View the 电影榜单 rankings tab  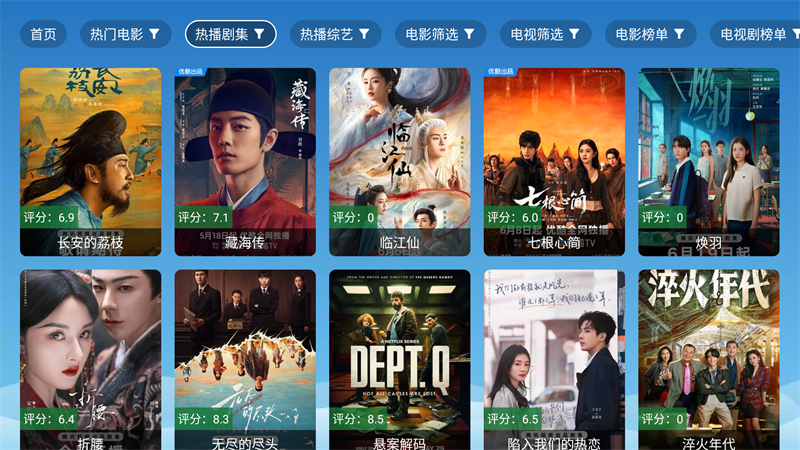651,34
